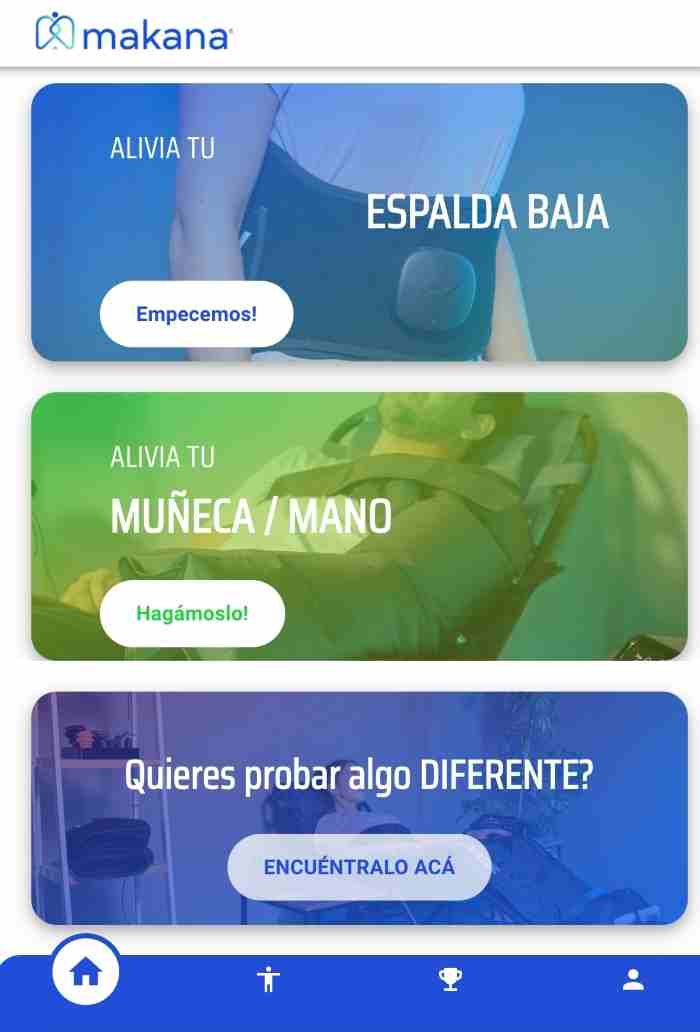Tap the Hagámoslo! button
This screenshot has width=700, height=1032.
(192, 613)
